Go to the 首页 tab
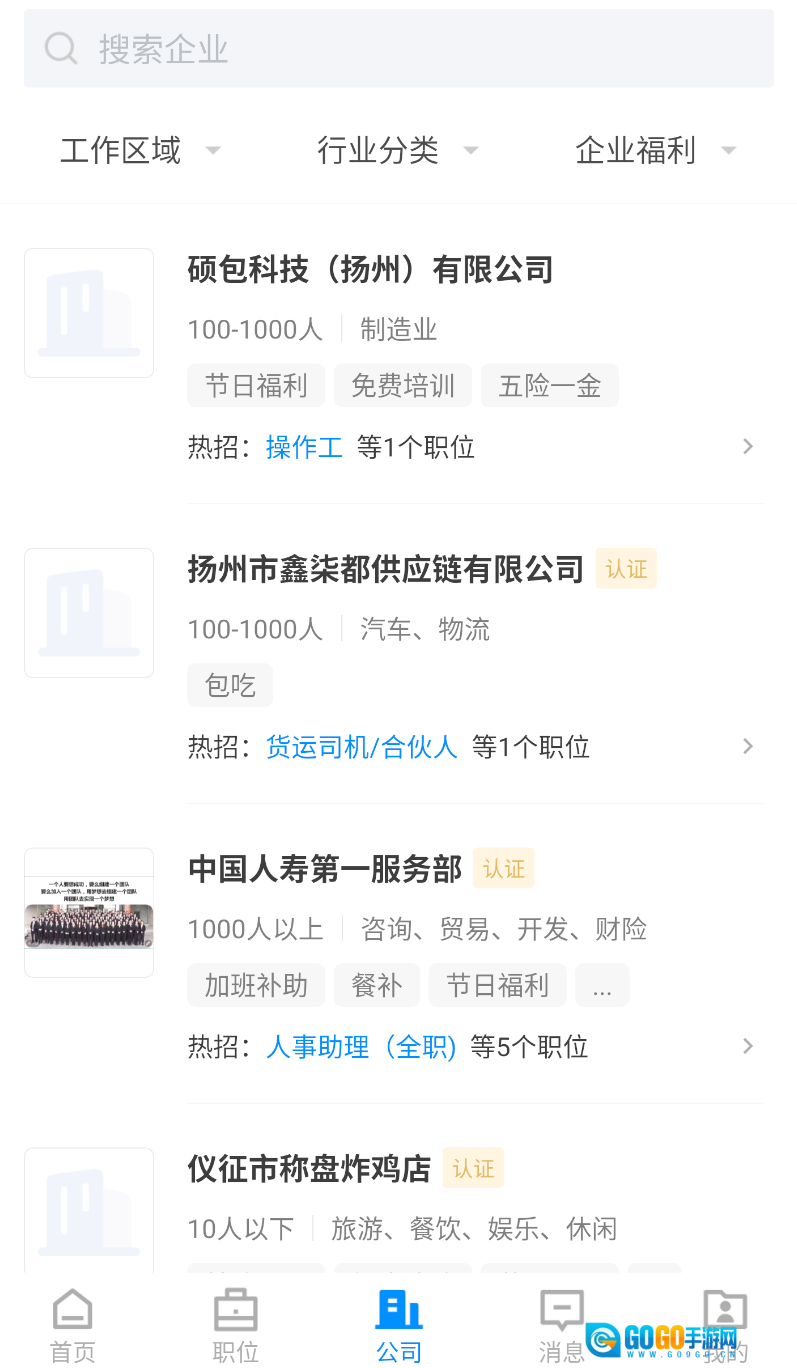The width and height of the screenshot is (797, 1368). click(73, 1326)
